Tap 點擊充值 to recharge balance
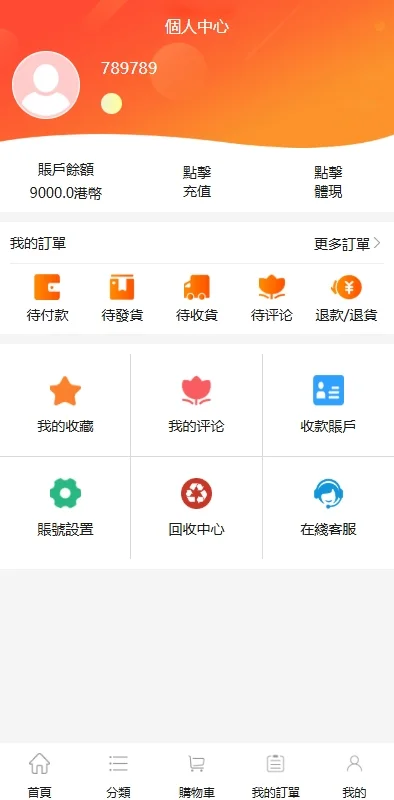Viewport: 394px width, 800px height. [197, 182]
